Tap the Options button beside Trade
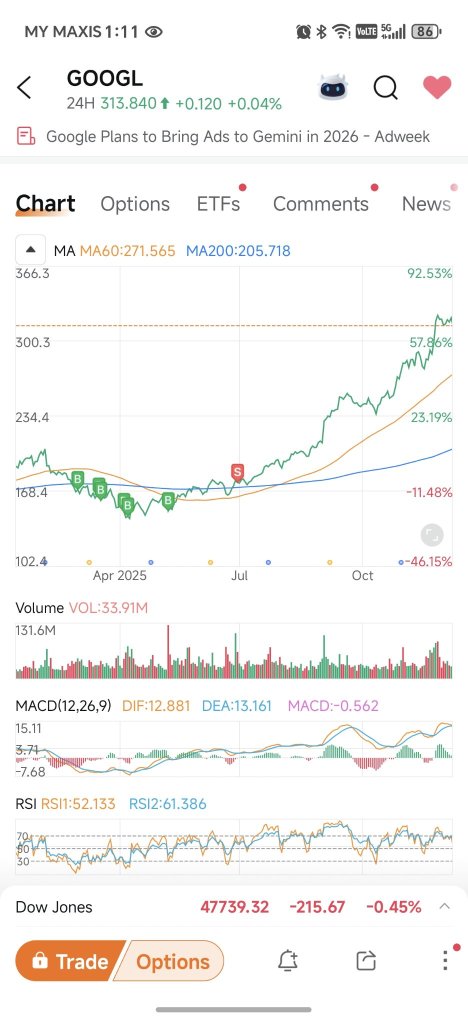 point(171,961)
